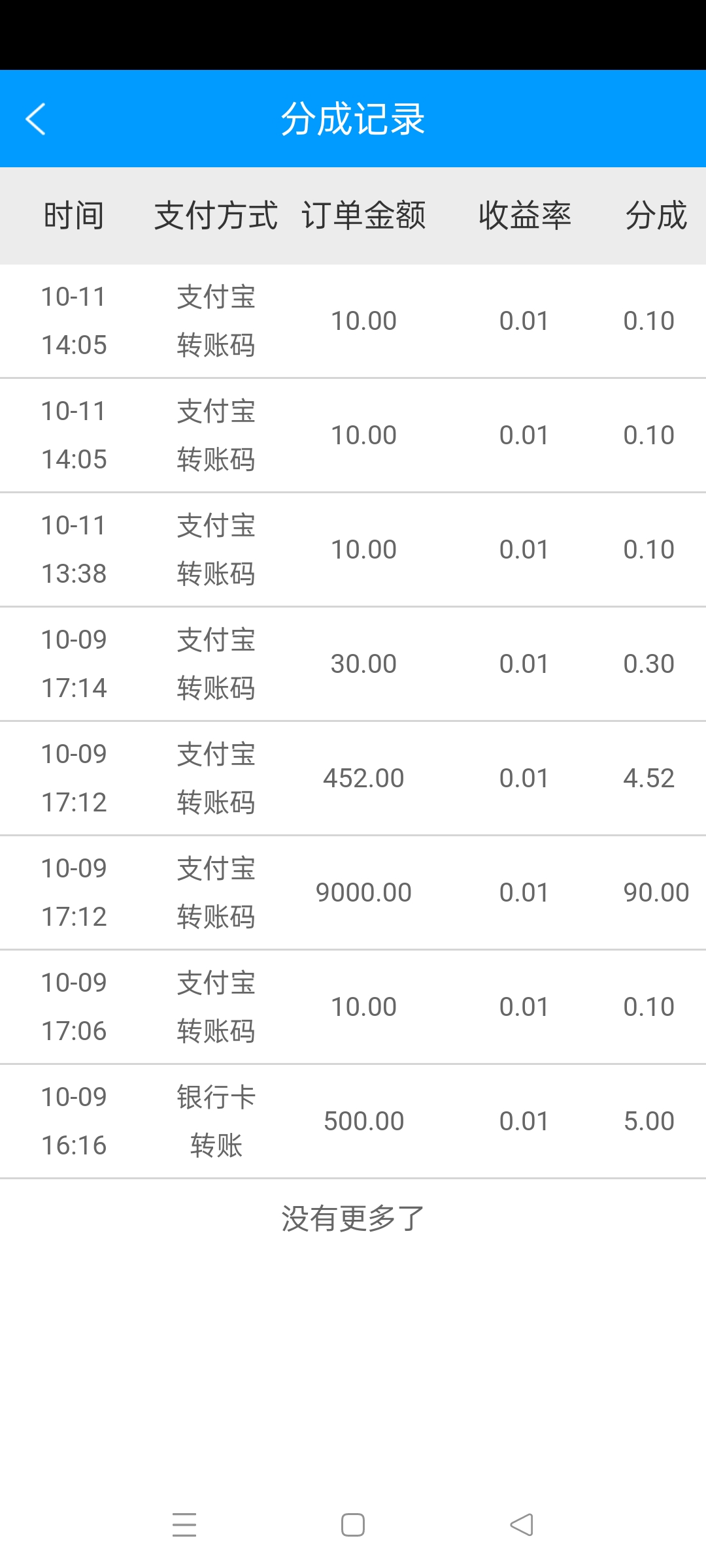Select the 支付方式 column header
This screenshot has width=706, height=1568.
click(216, 216)
